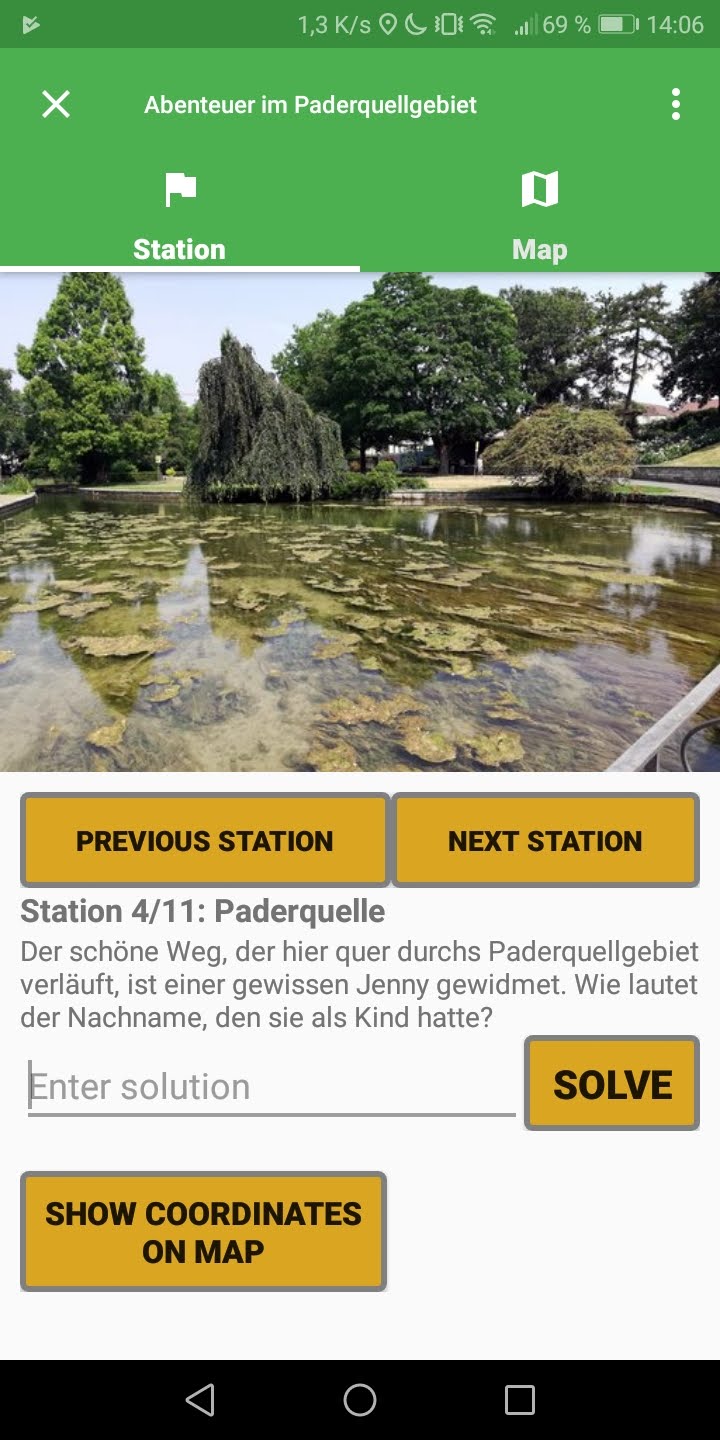Focus the Enter solution field
The width and height of the screenshot is (720, 1440).
[x=271, y=1087]
